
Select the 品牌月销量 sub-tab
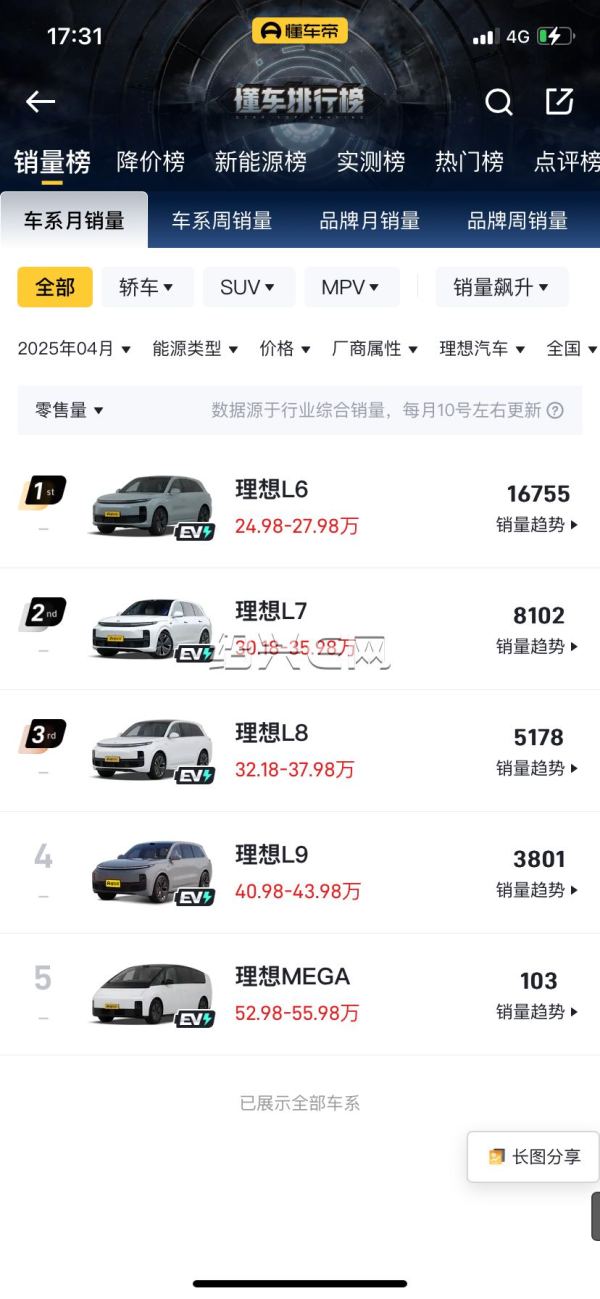(369, 221)
